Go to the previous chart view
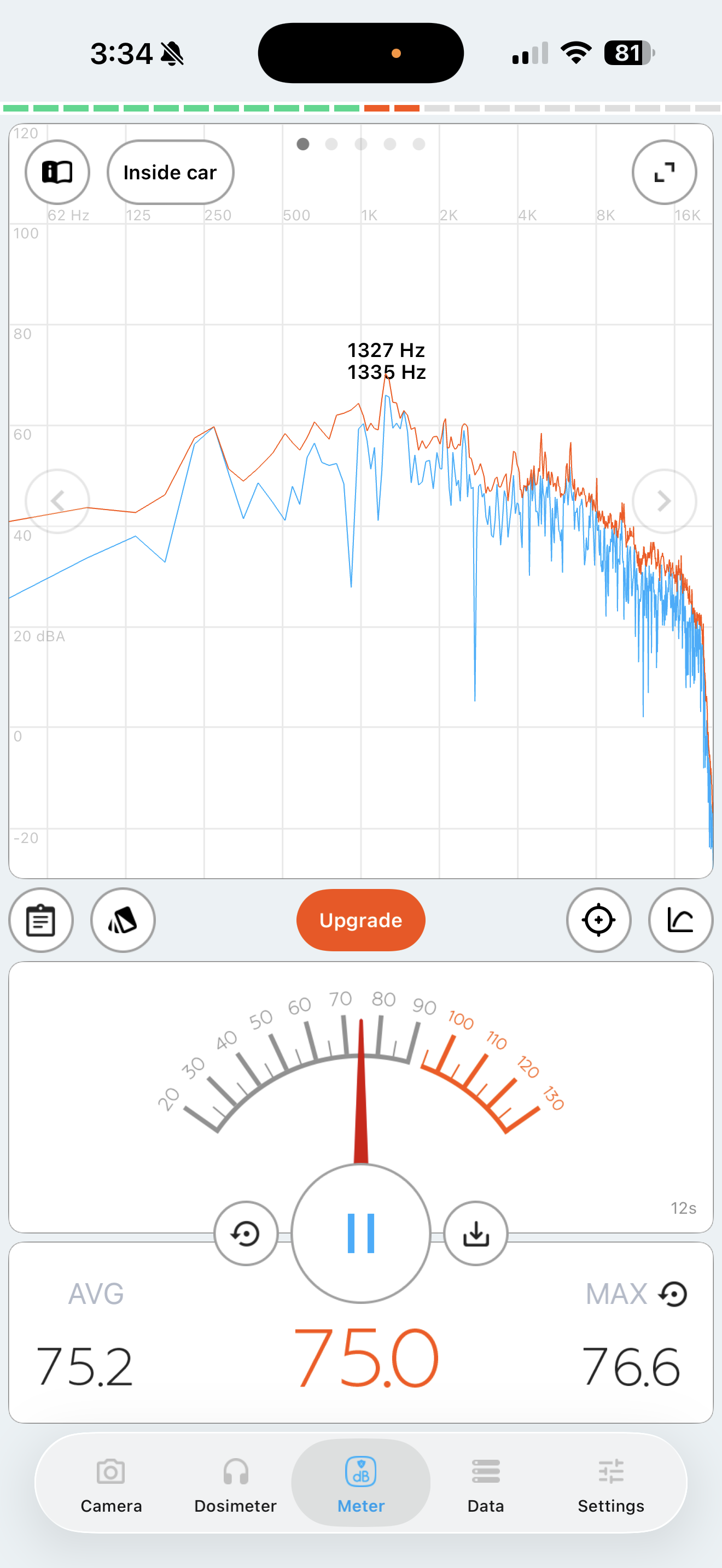The image size is (722, 1568). click(x=57, y=501)
